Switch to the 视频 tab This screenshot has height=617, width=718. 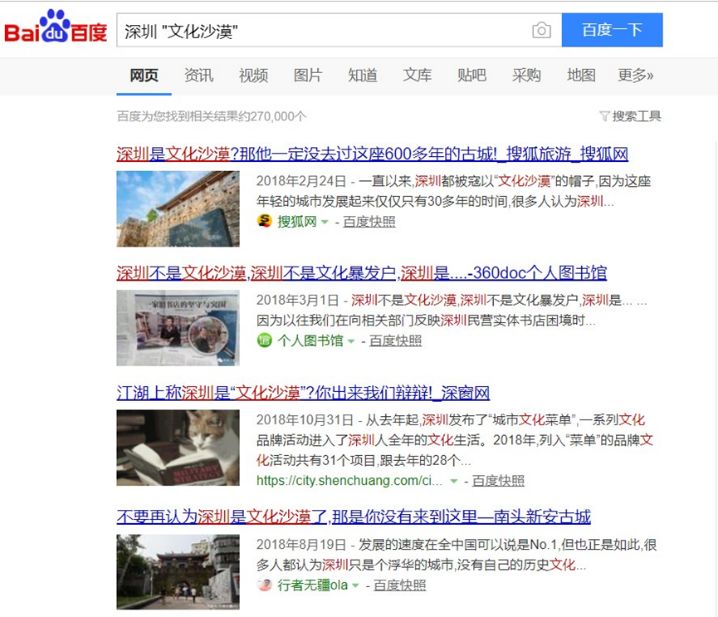[253, 75]
